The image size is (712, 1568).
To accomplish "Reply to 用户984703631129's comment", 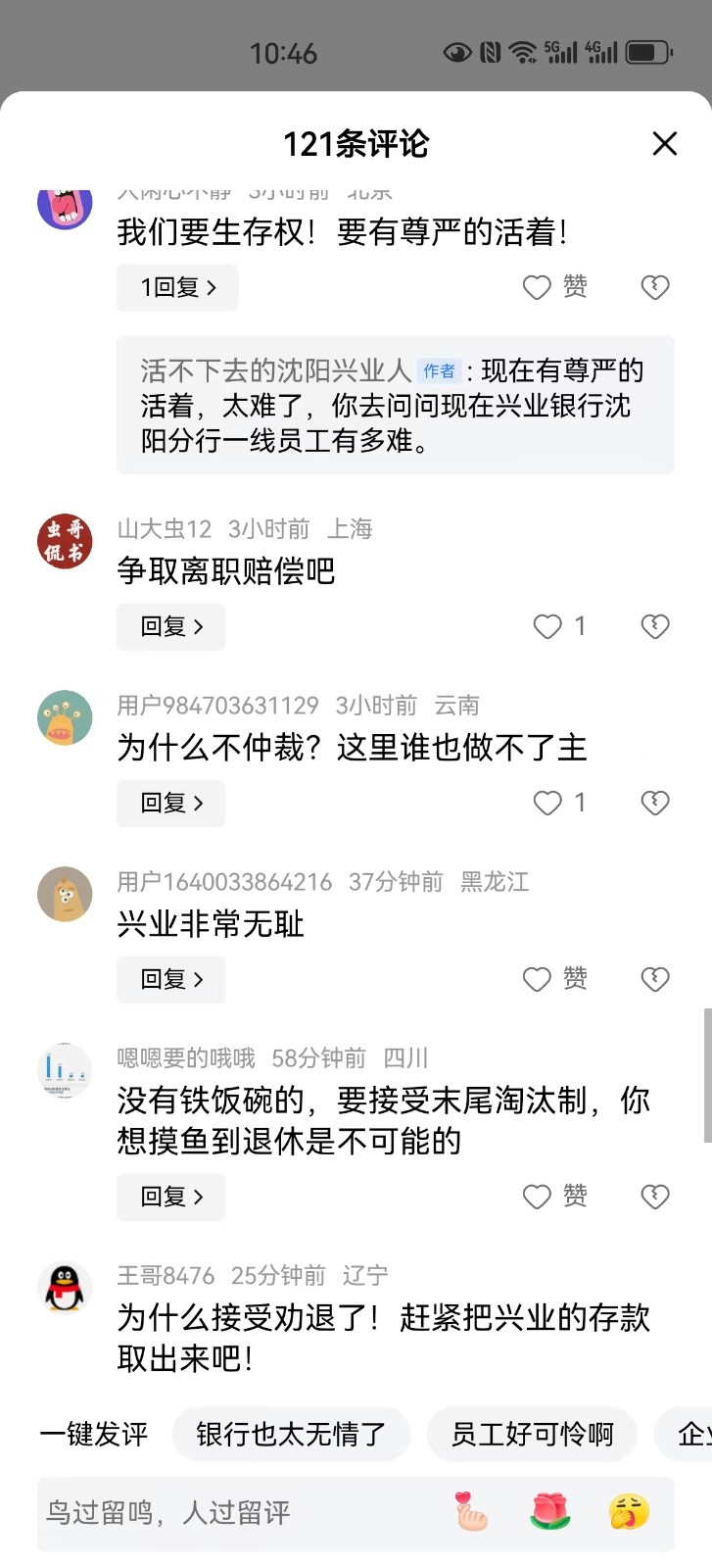I will click(170, 803).
